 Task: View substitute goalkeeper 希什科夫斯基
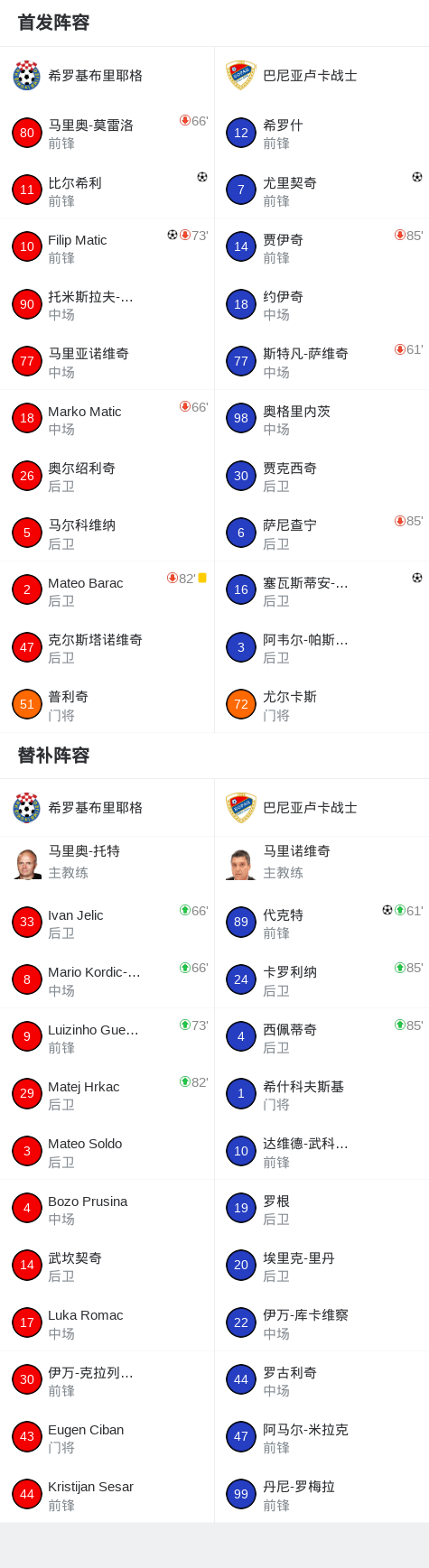322,1094
